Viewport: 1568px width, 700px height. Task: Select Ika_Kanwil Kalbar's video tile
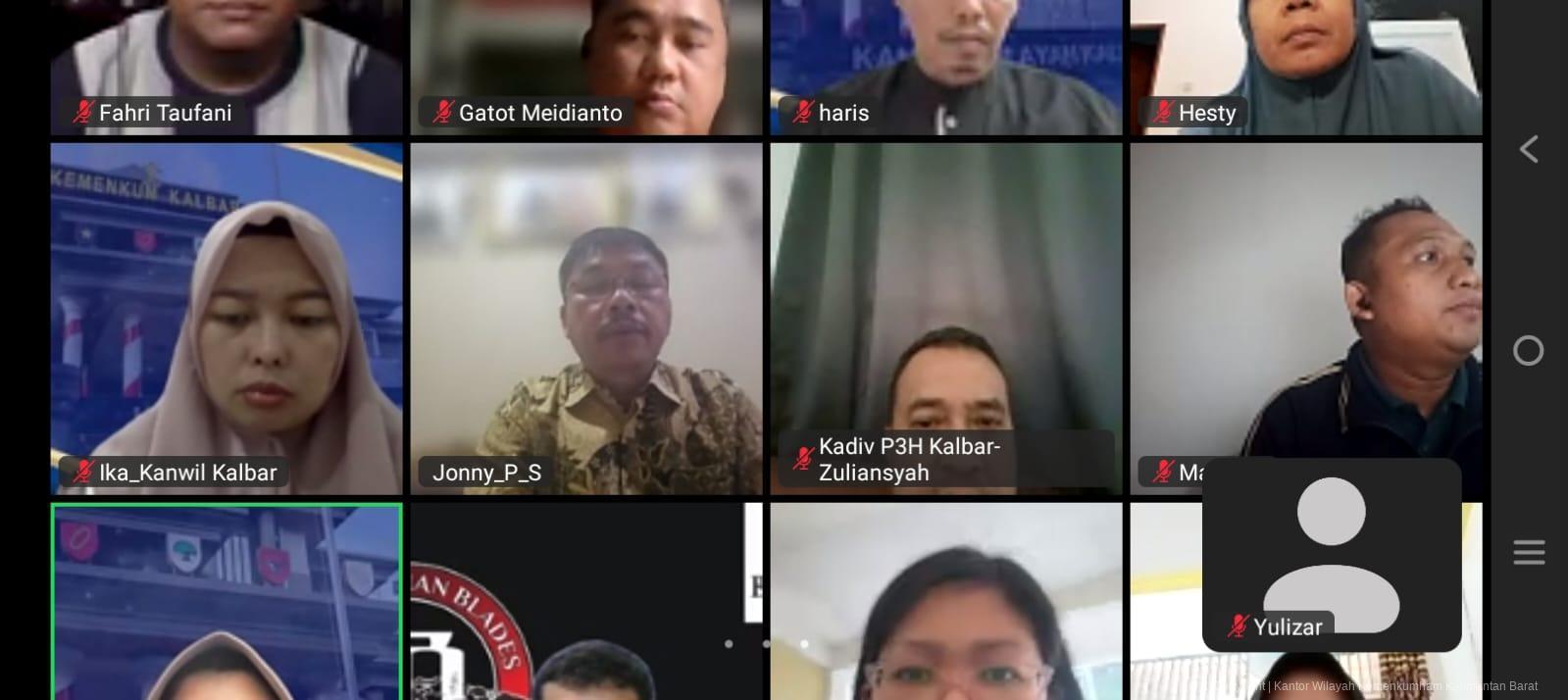227,319
